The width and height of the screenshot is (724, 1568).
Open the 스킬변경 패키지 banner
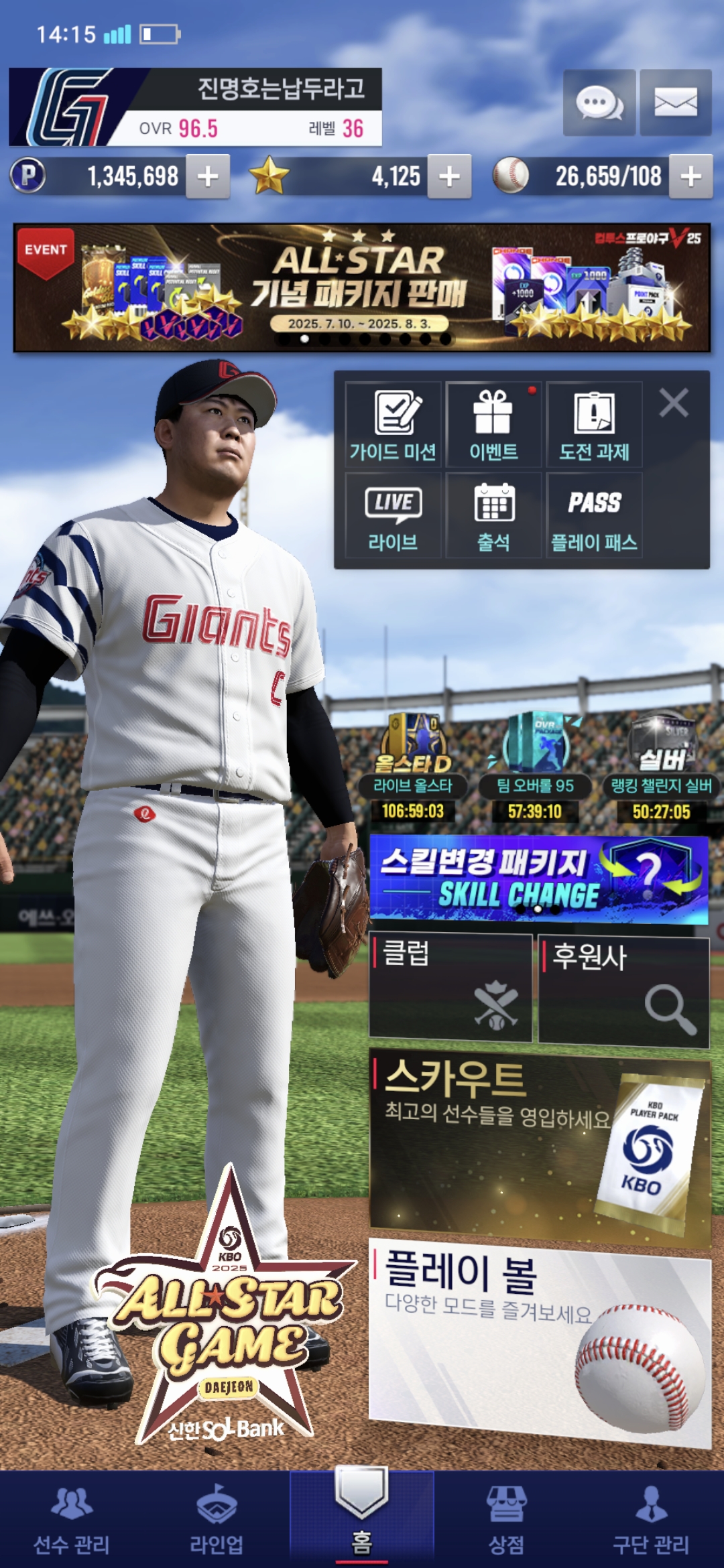(539, 879)
